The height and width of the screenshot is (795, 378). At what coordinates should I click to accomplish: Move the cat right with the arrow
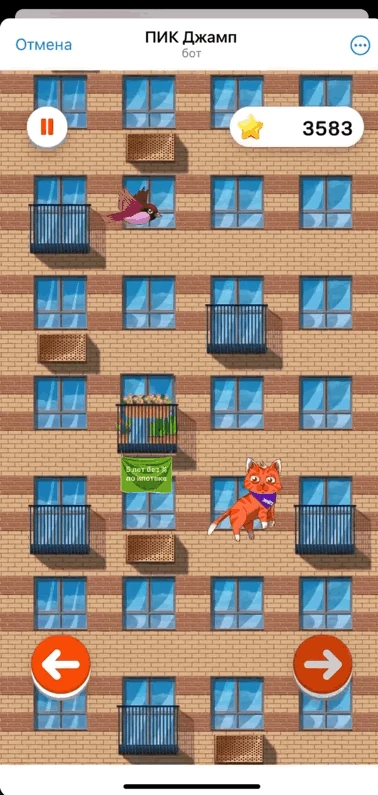pyautogui.click(x=323, y=665)
